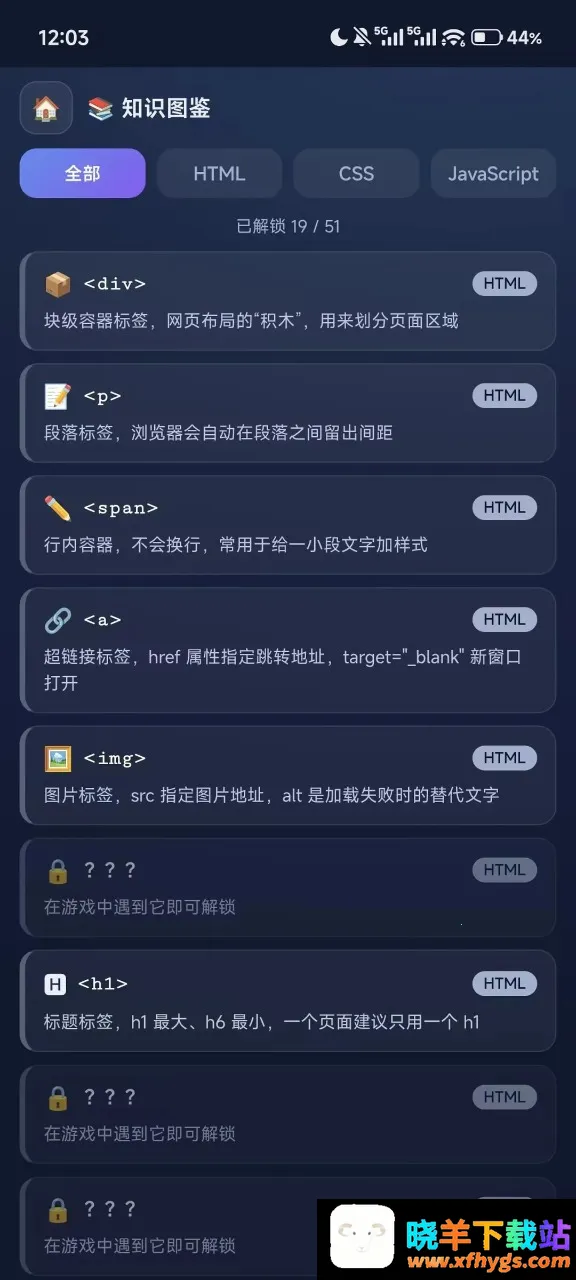
Task: Open the <img> image tag card
Action: click(288, 775)
